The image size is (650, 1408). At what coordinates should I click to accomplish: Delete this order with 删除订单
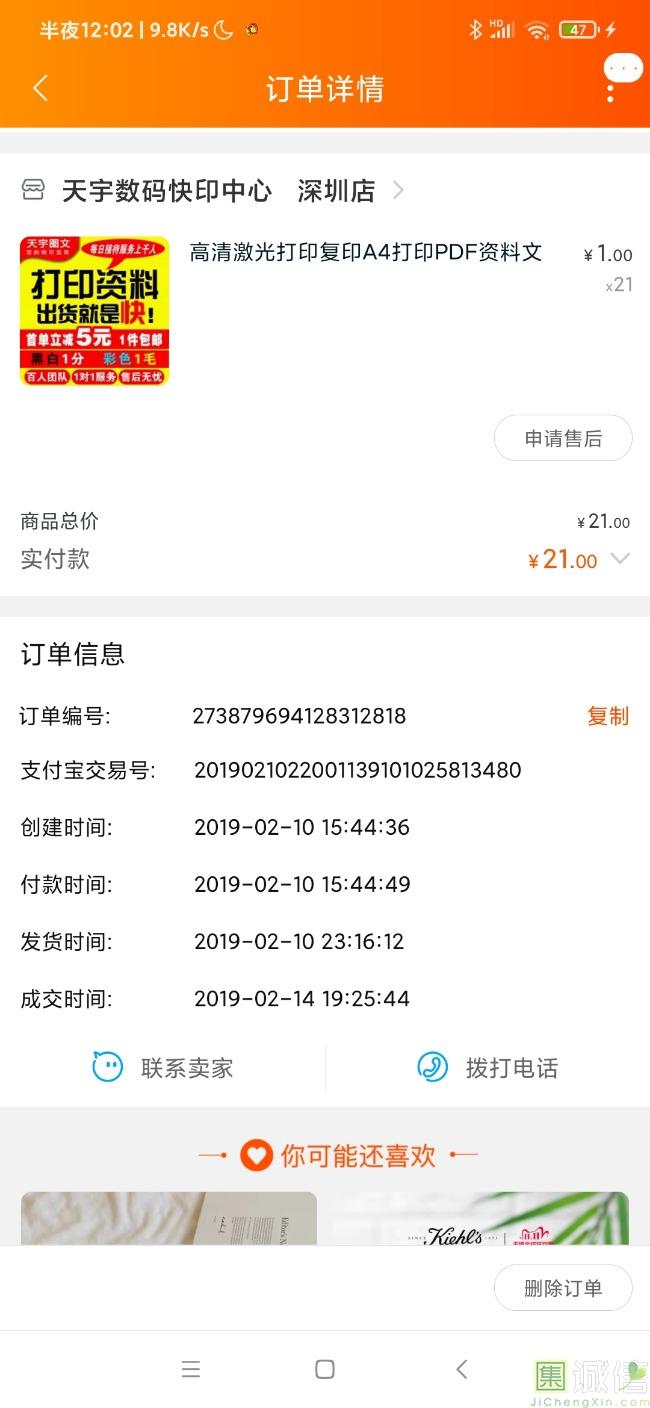563,1288
